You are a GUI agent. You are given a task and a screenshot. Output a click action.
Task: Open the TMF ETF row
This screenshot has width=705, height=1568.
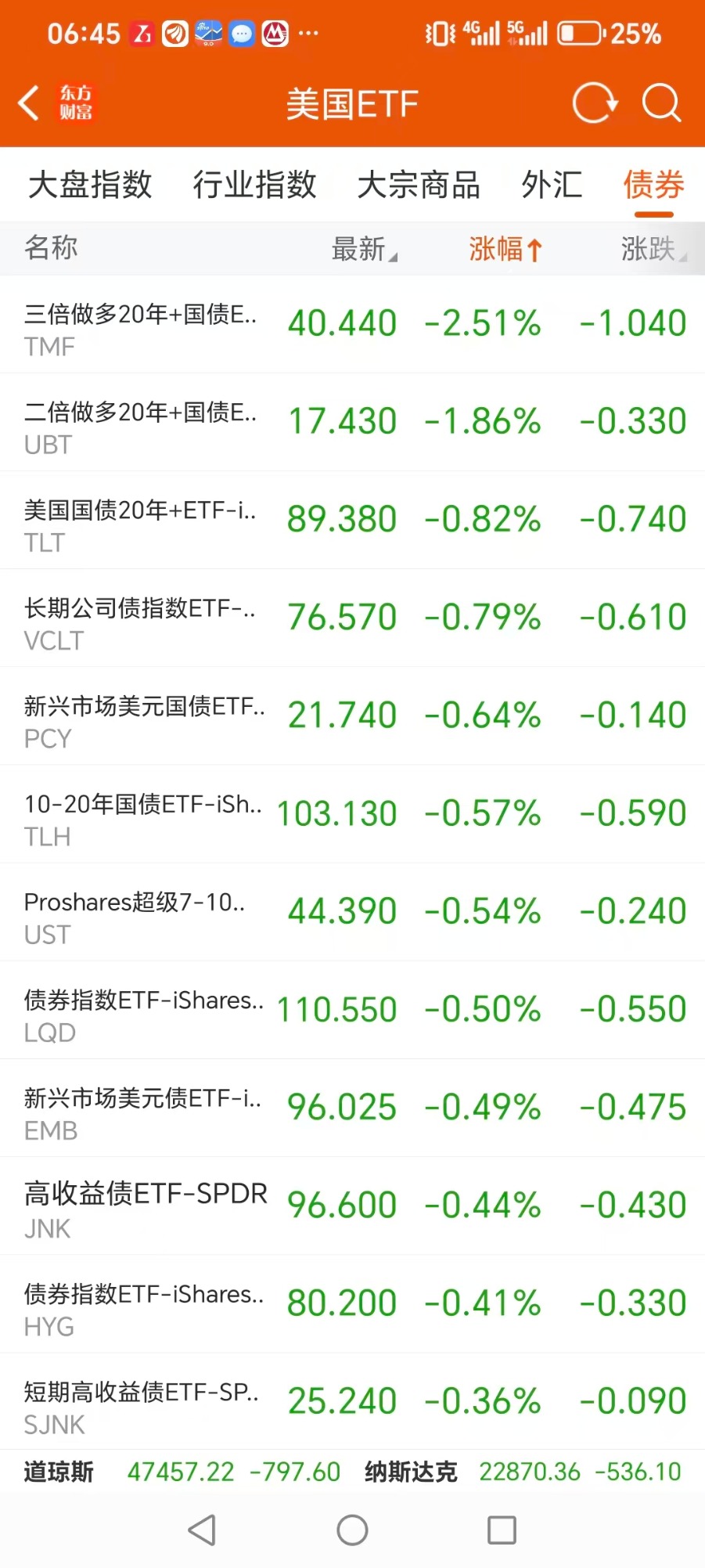coord(352,325)
